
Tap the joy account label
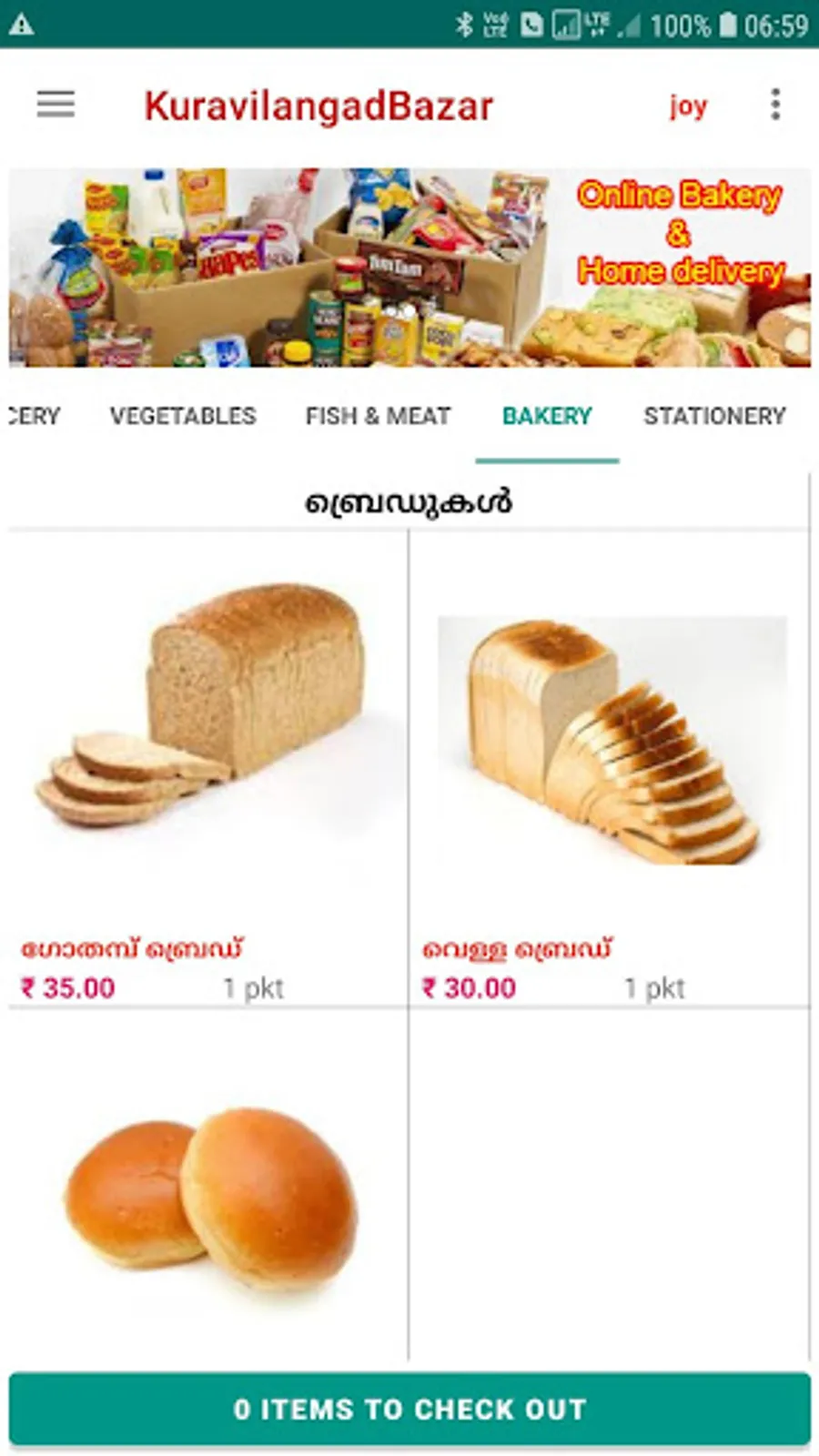point(688,106)
